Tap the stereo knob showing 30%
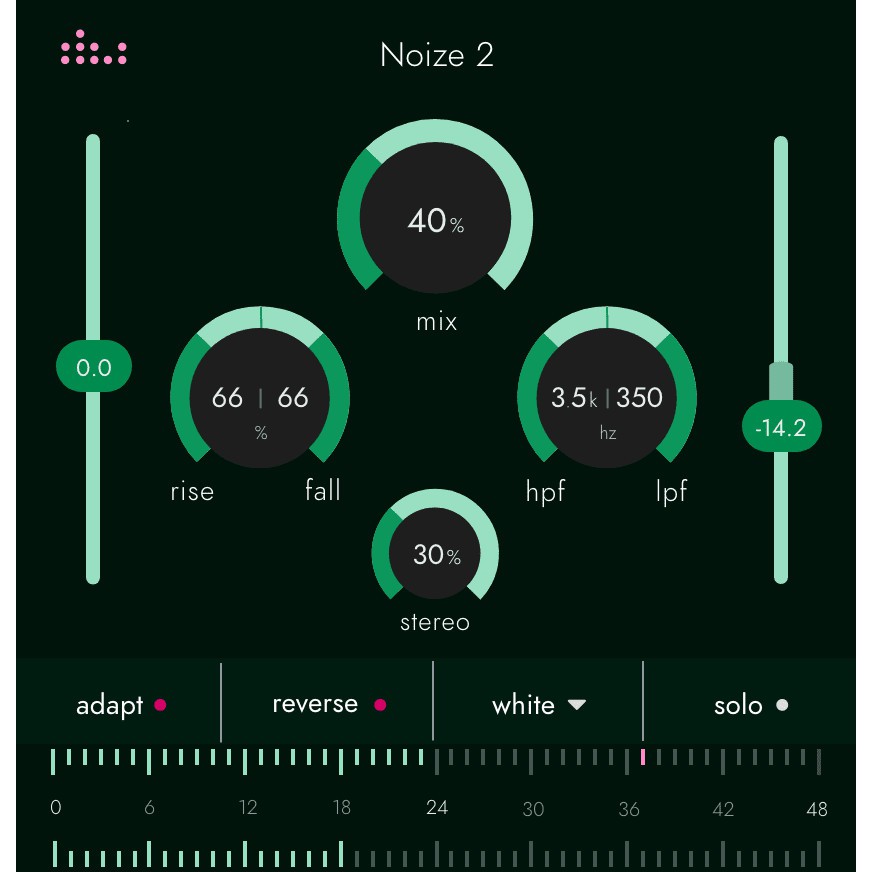872x872 pixels. tap(436, 555)
